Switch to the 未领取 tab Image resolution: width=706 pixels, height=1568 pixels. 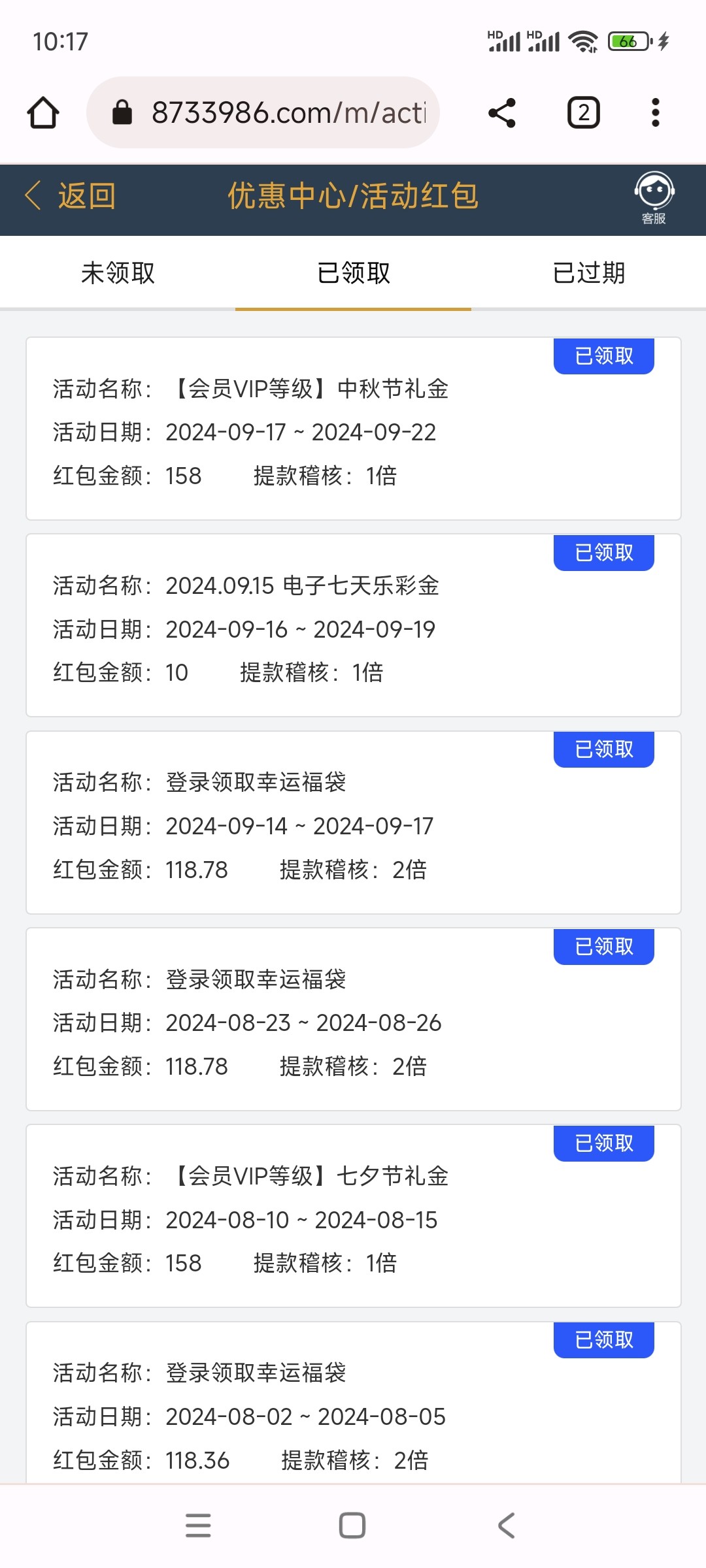[x=118, y=273]
